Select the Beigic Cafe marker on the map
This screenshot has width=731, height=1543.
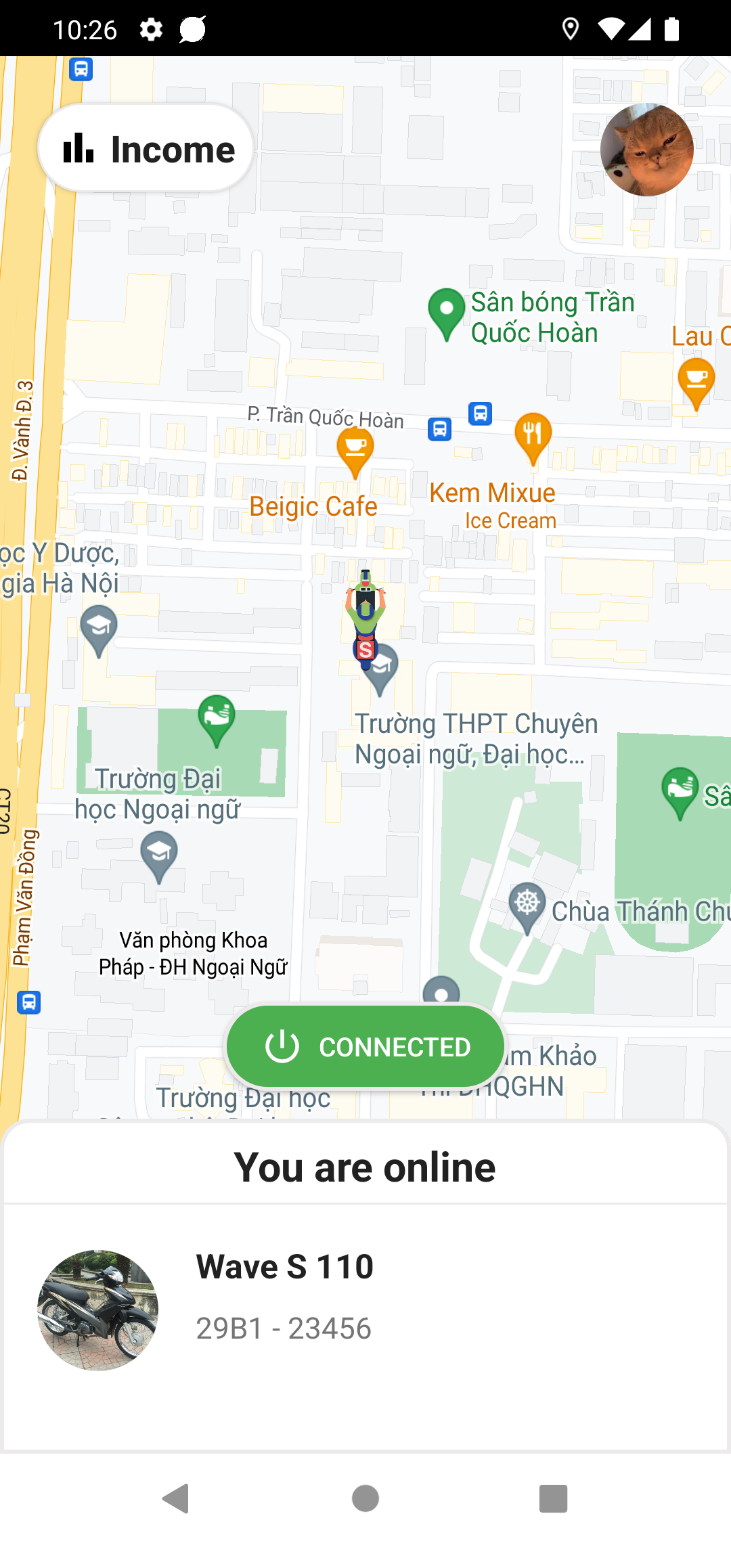354,452
